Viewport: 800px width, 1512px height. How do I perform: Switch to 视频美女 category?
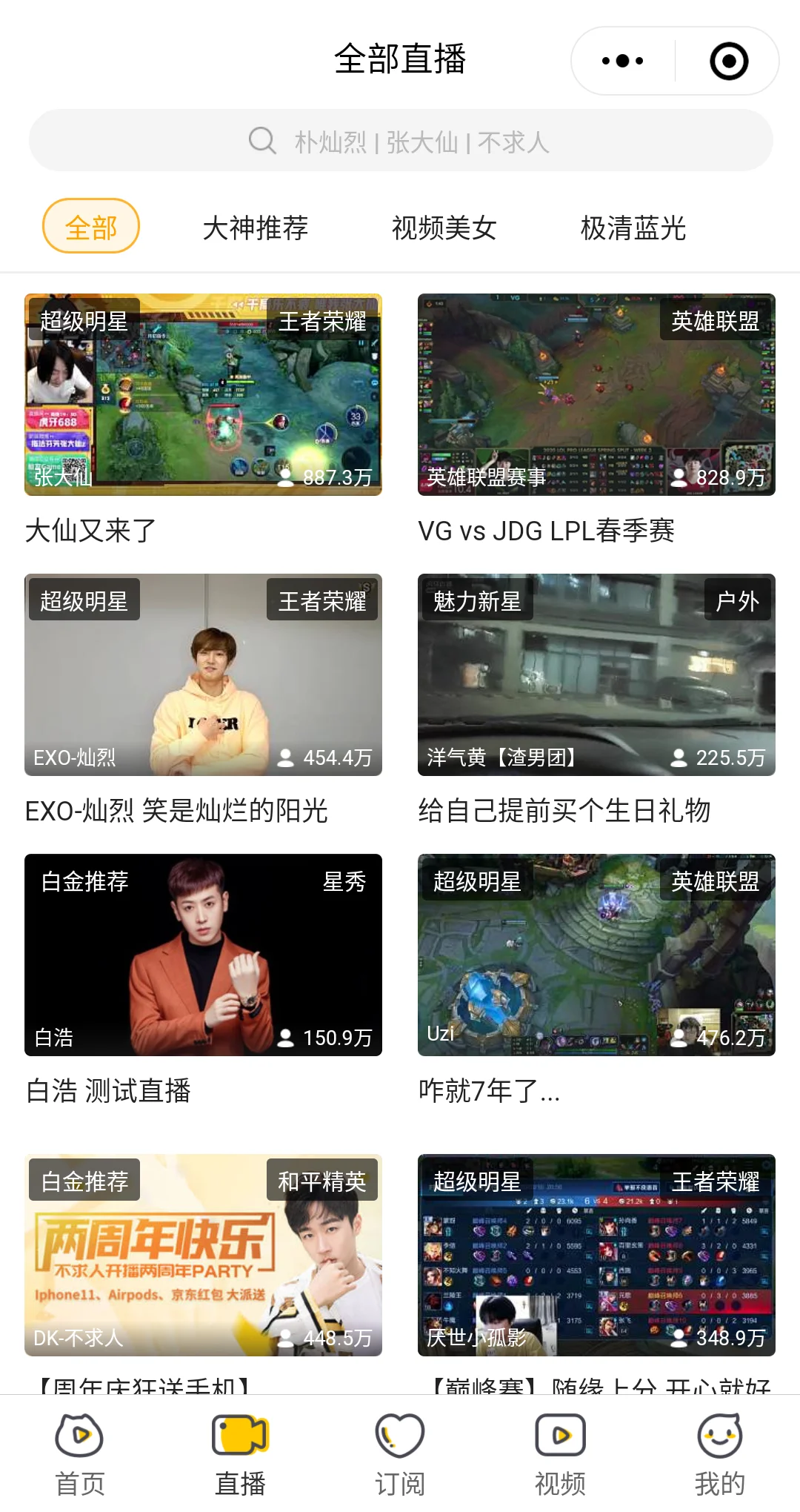[444, 228]
